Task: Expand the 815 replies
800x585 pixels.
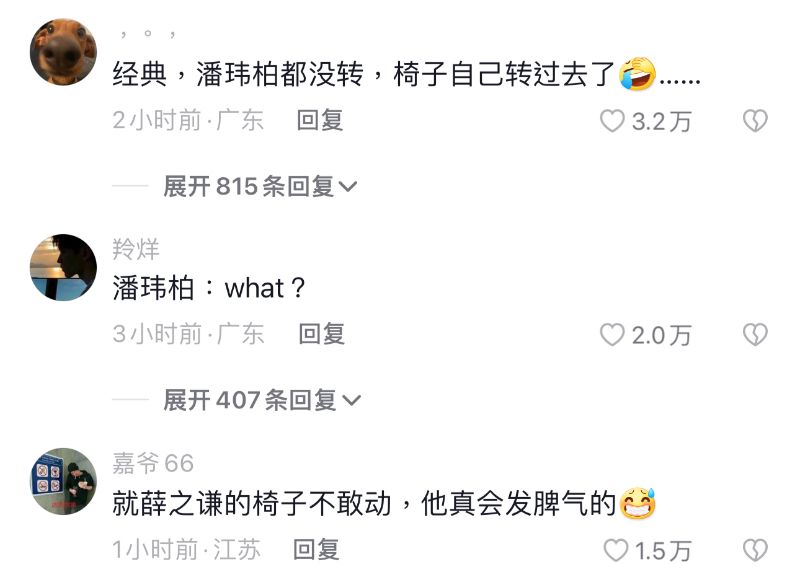Action: pos(260,186)
